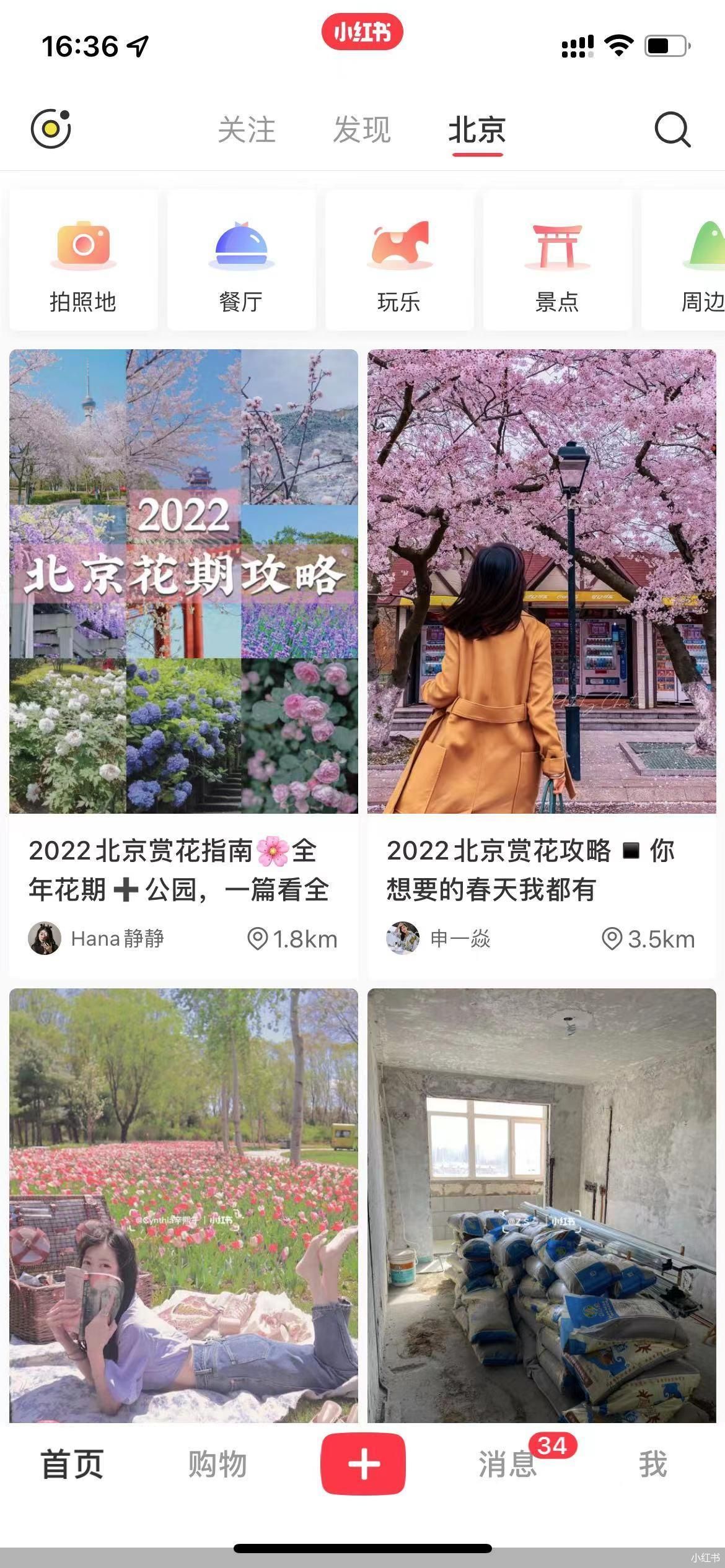This screenshot has width=725, height=1568.
Task: Switch to the 关注 tab
Action: click(x=247, y=130)
